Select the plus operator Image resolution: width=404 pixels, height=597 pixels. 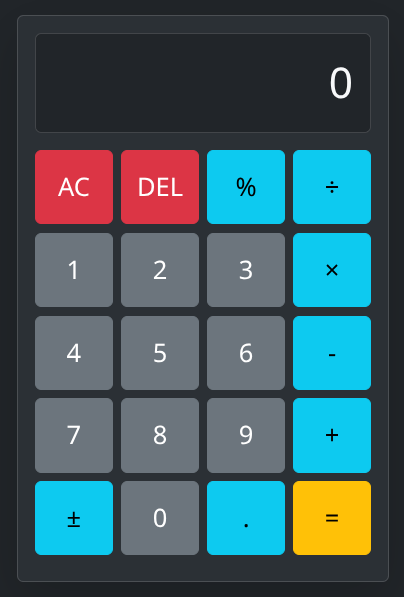(332, 436)
